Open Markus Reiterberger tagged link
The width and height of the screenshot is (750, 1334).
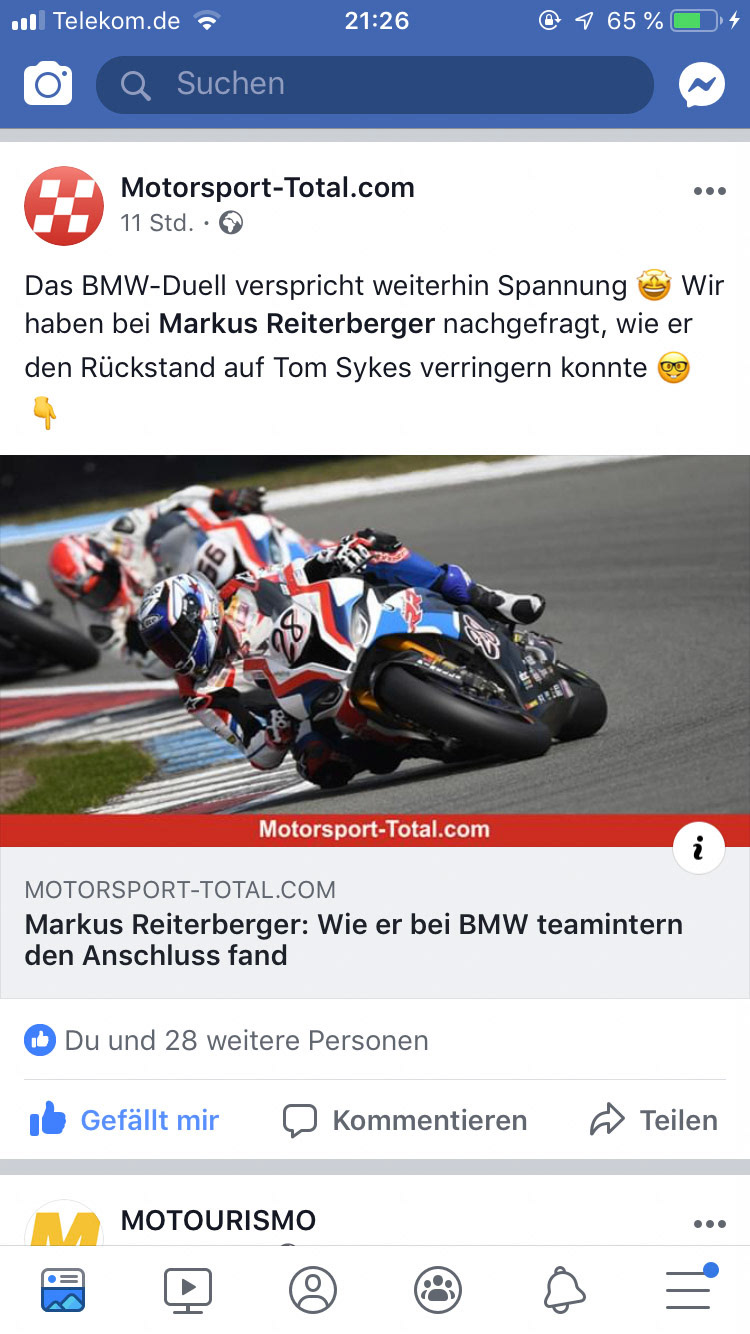pos(297,324)
